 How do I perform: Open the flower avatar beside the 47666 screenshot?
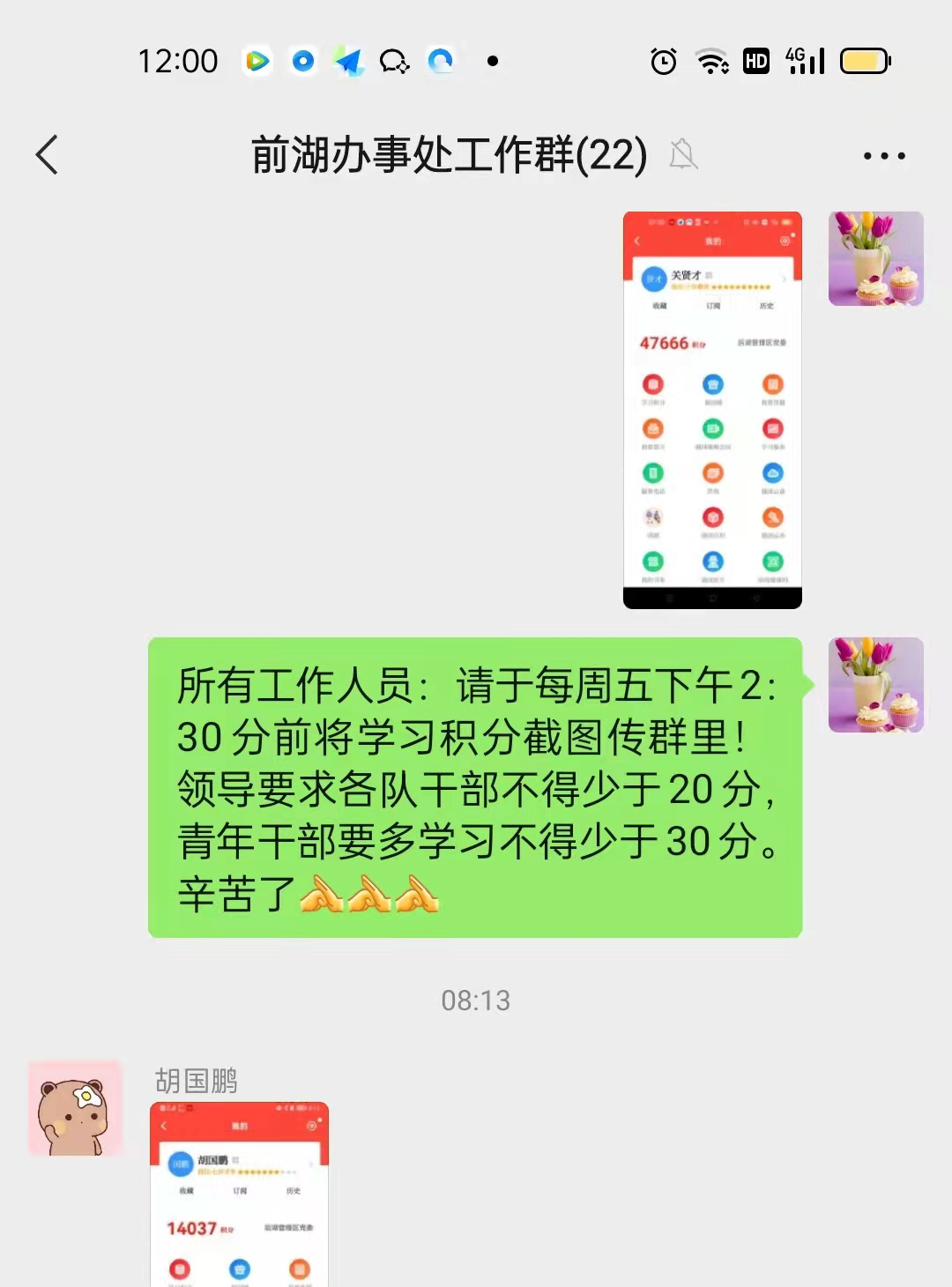(x=875, y=259)
